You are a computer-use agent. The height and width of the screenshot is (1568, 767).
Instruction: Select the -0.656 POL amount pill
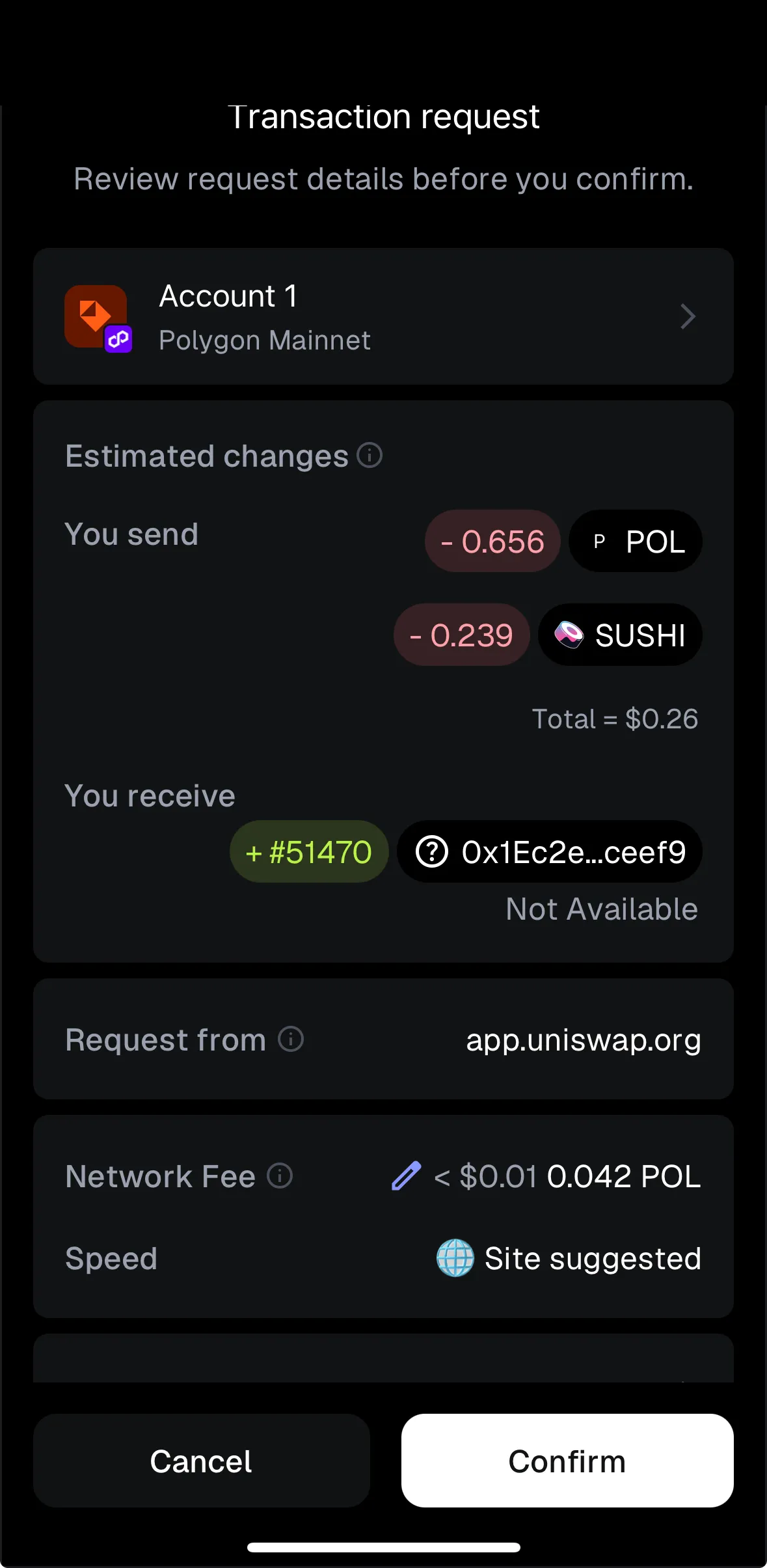[492, 541]
